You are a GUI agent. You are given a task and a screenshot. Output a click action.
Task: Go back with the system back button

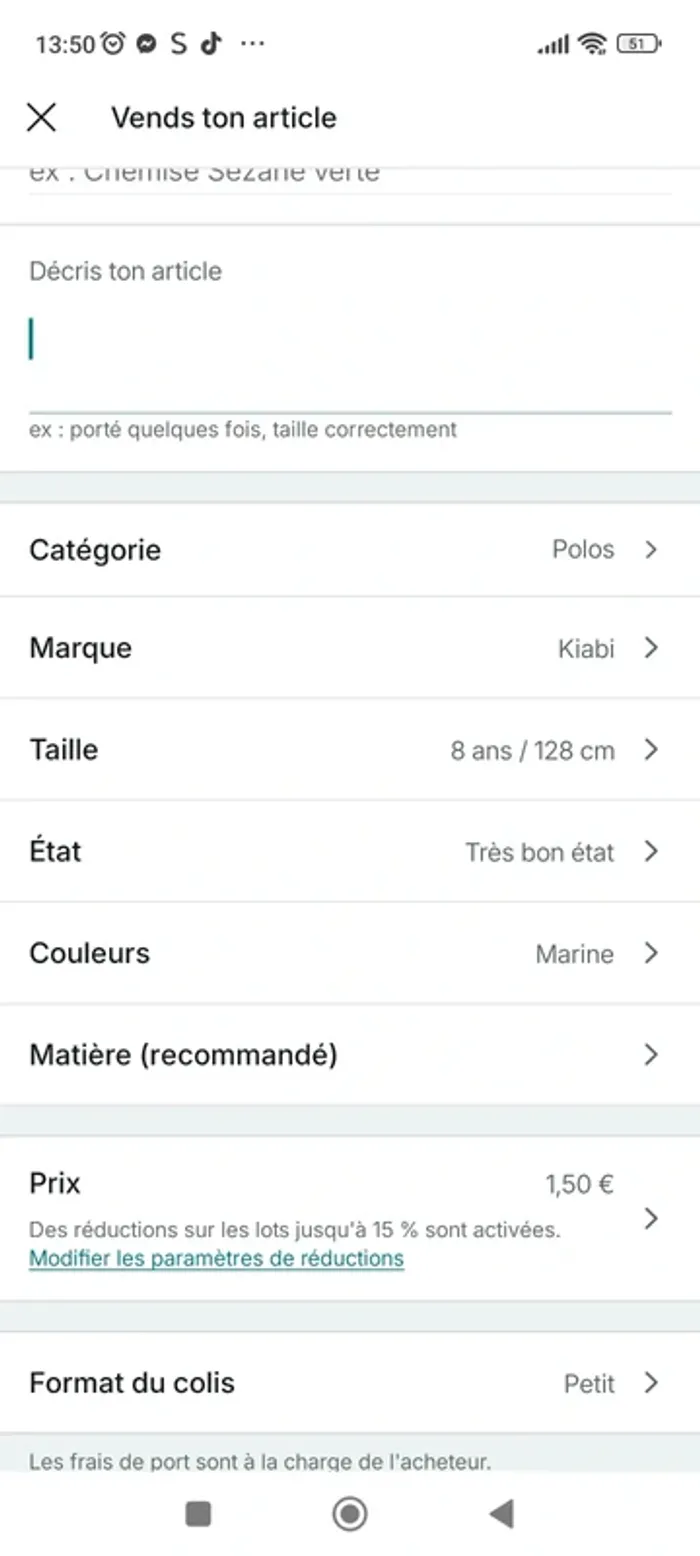click(501, 1514)
